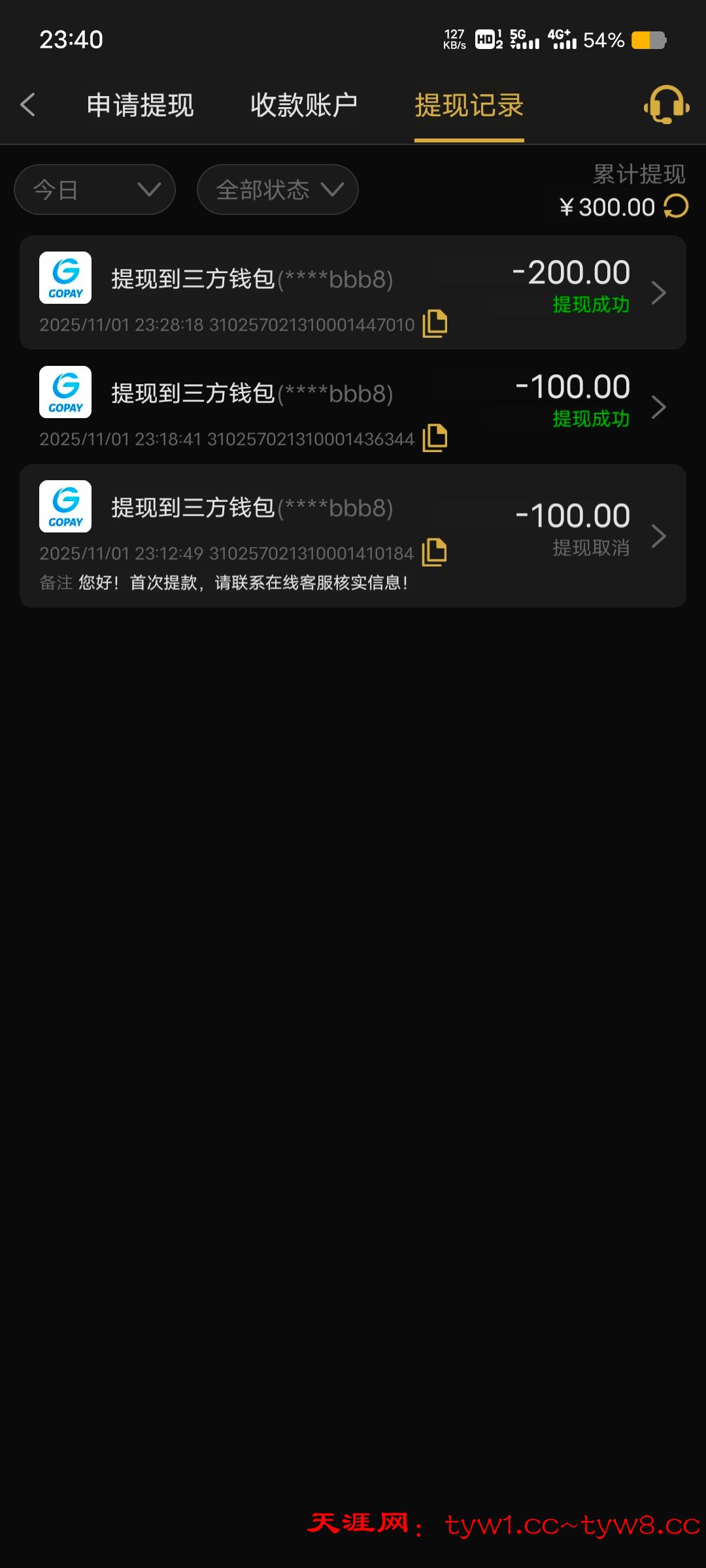The height and width of the screenshot is (1568, 706).
Task: Open details of the cancelled 100.00 withdrawal
Action: (x=660, y=536)
